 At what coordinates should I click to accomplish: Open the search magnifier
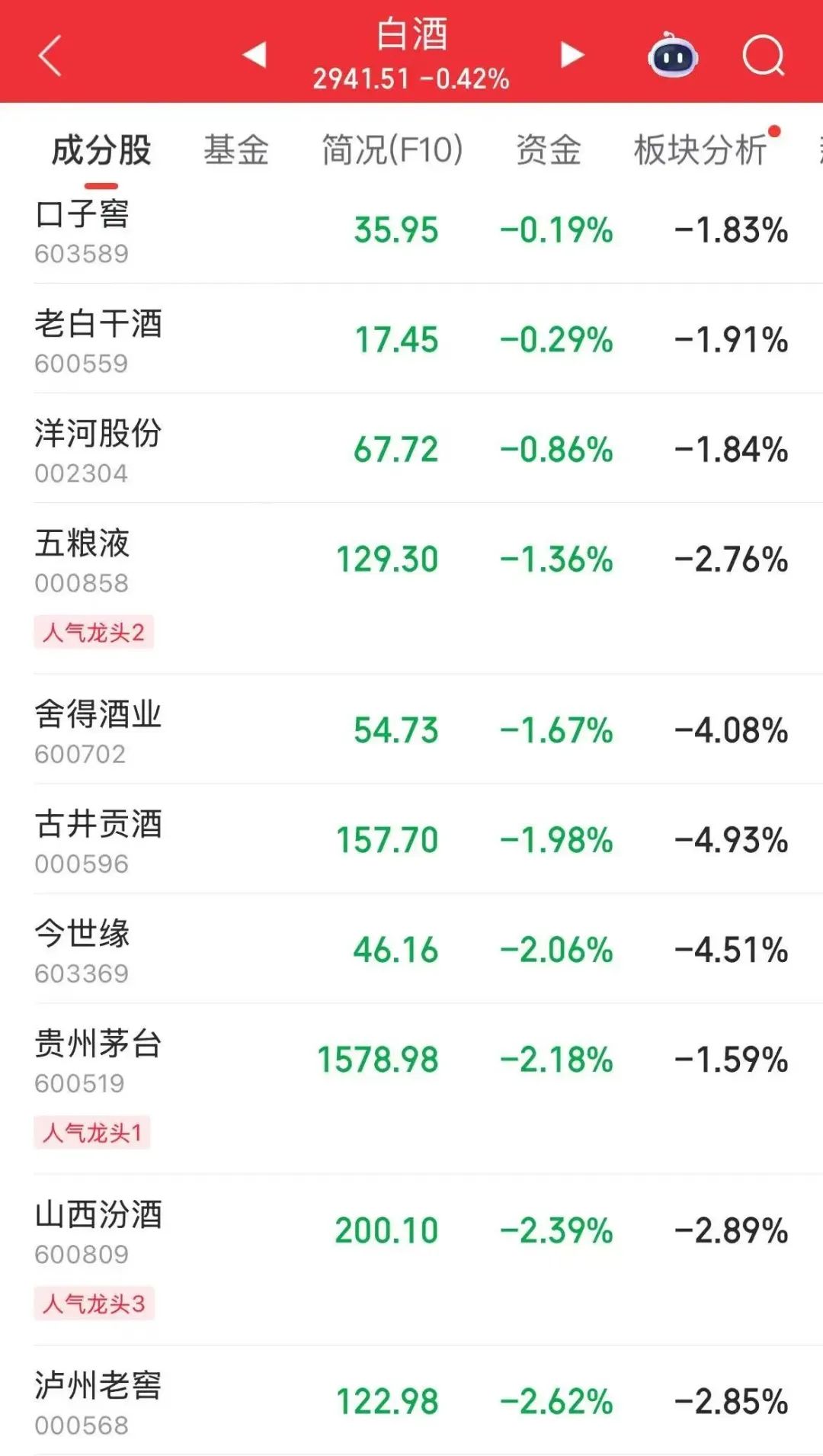[764, 56]
